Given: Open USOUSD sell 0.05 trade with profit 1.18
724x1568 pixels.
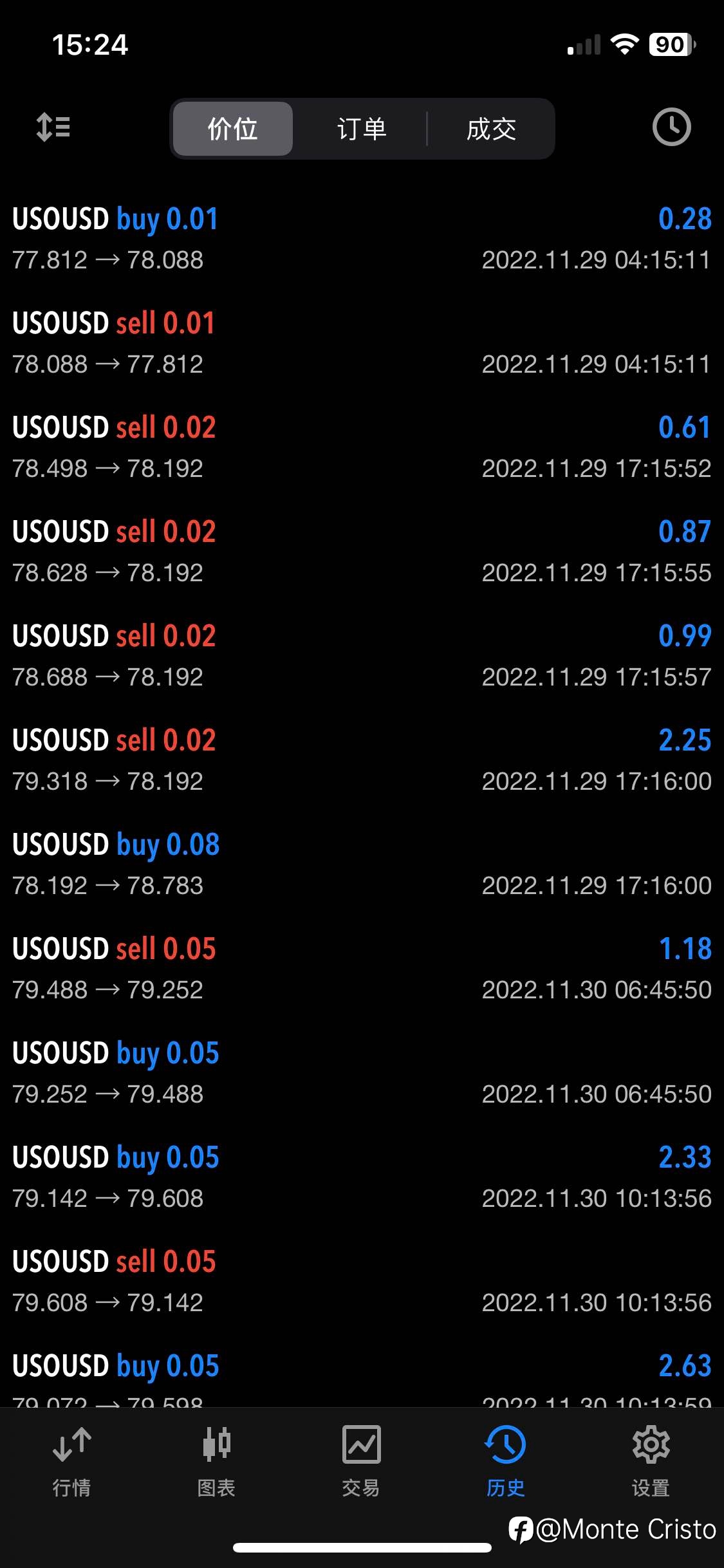Looking at the screenshot, I should tap(362, 969).
